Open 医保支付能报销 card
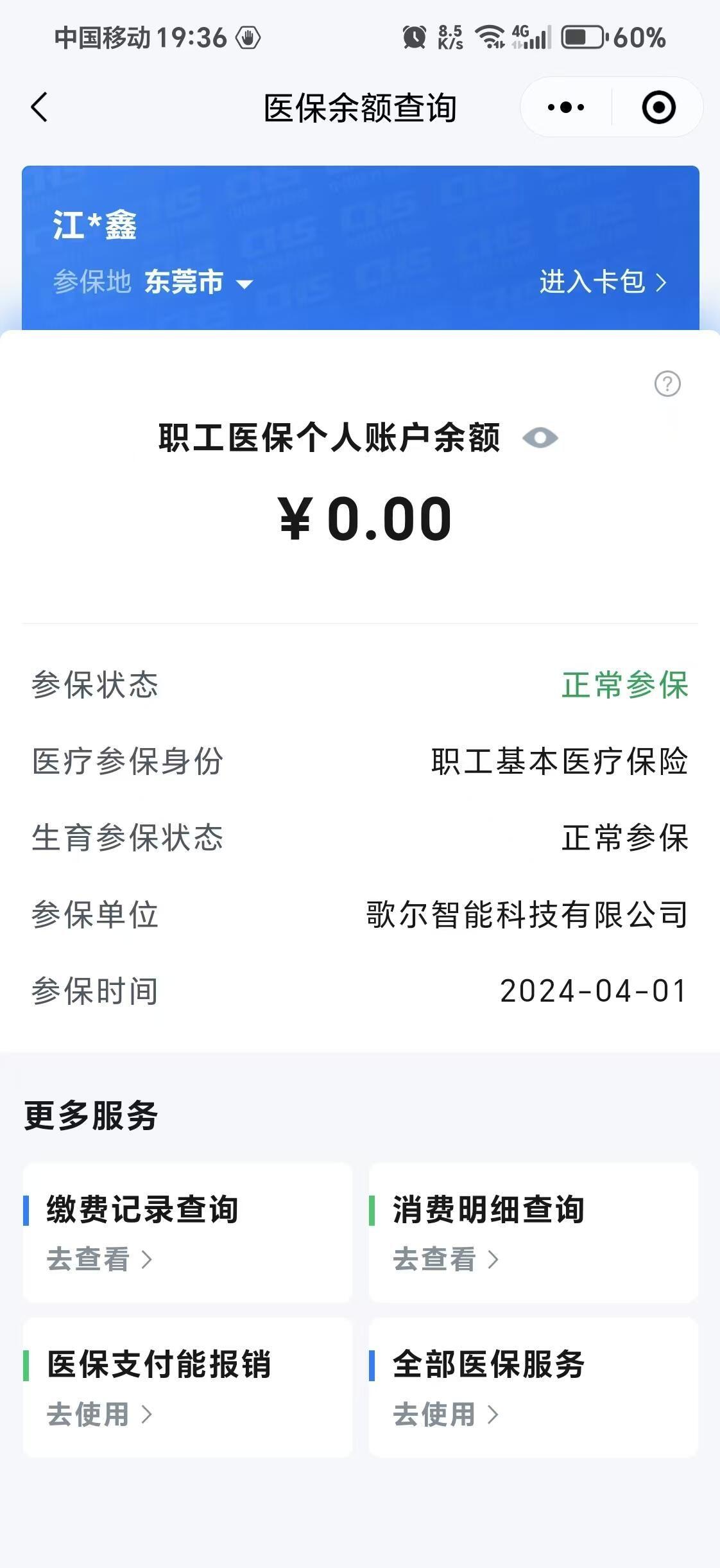This screenshot has height=1568, width=720. pos(187,1387)
